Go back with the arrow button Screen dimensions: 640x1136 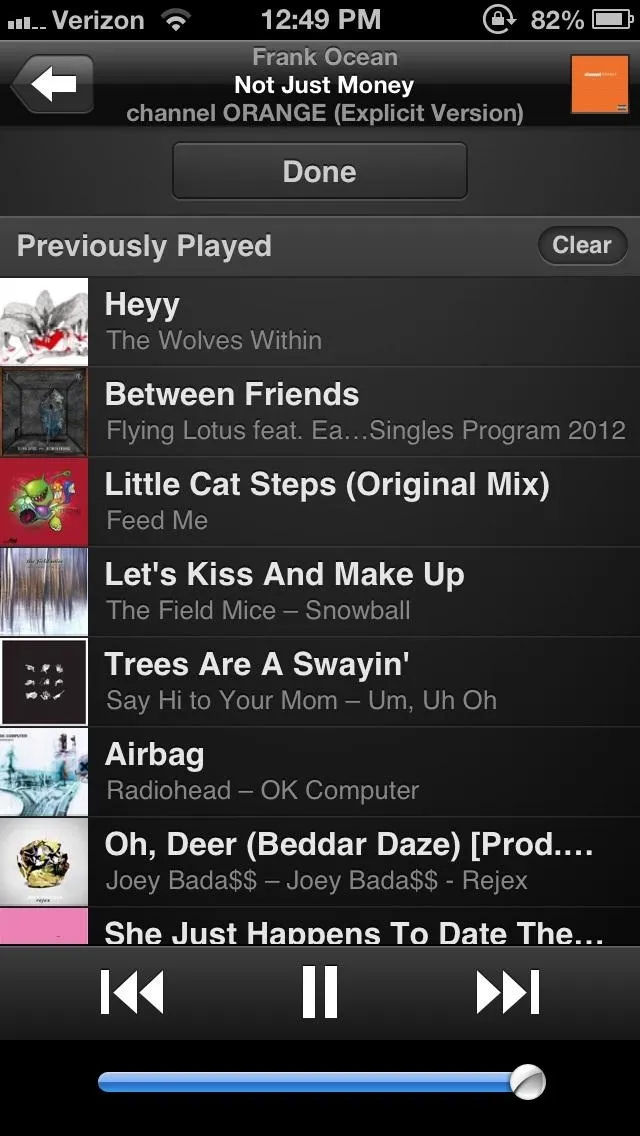point(52,85)
